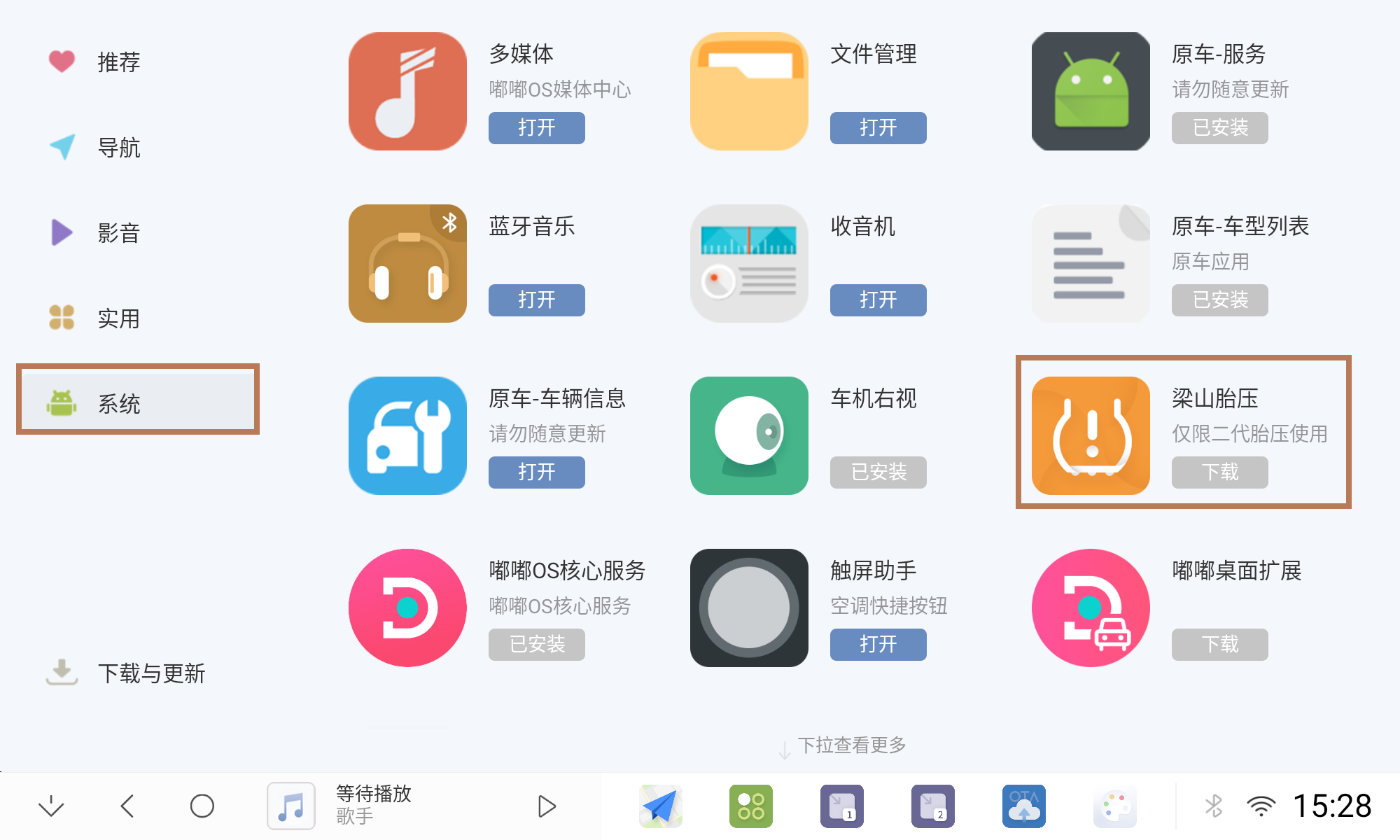Screen dimensions: 1400x840
Task: Open 原车-车辆信息 with its 打开 button
Action: 536,472
